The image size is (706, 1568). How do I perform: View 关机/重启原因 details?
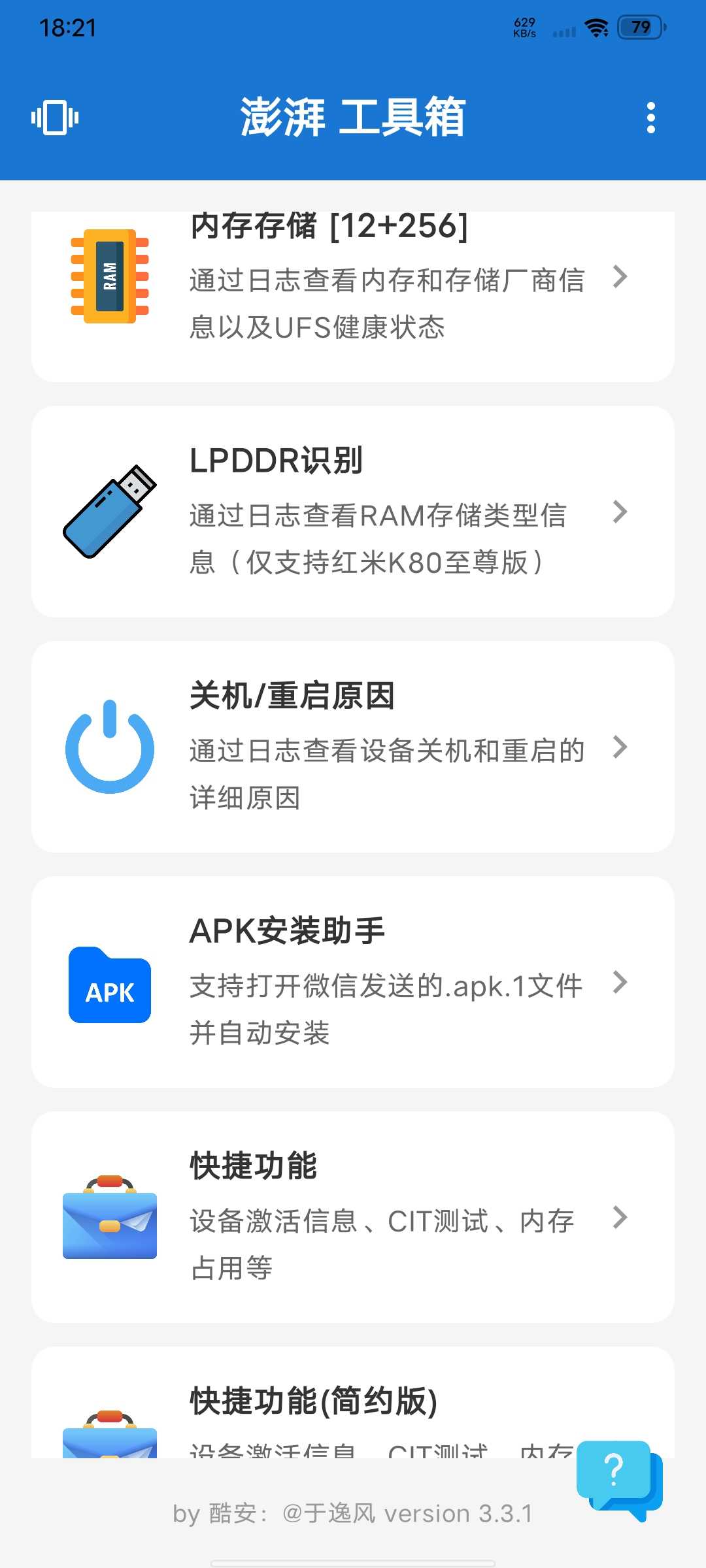pos(353,747)
